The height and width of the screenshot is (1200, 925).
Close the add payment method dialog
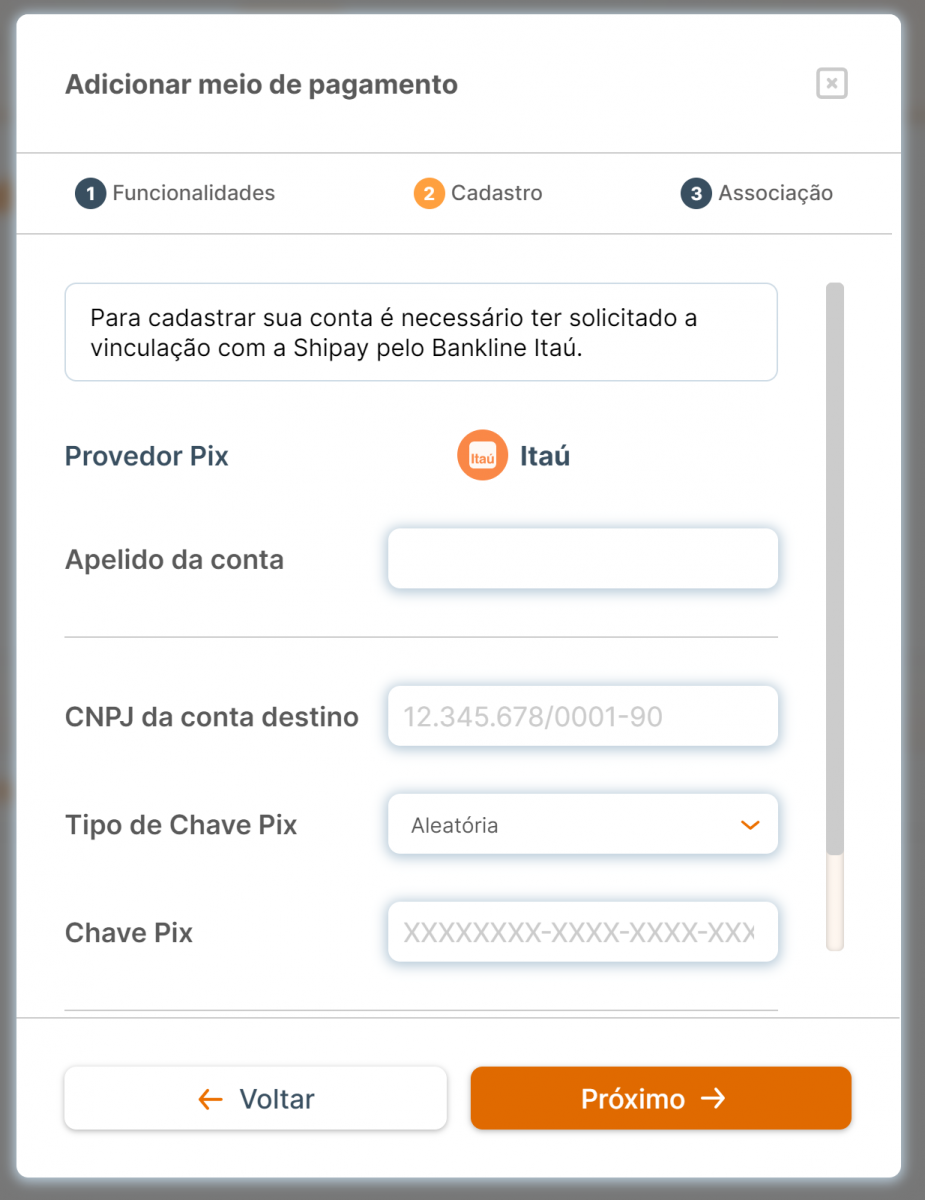point(831,84)
